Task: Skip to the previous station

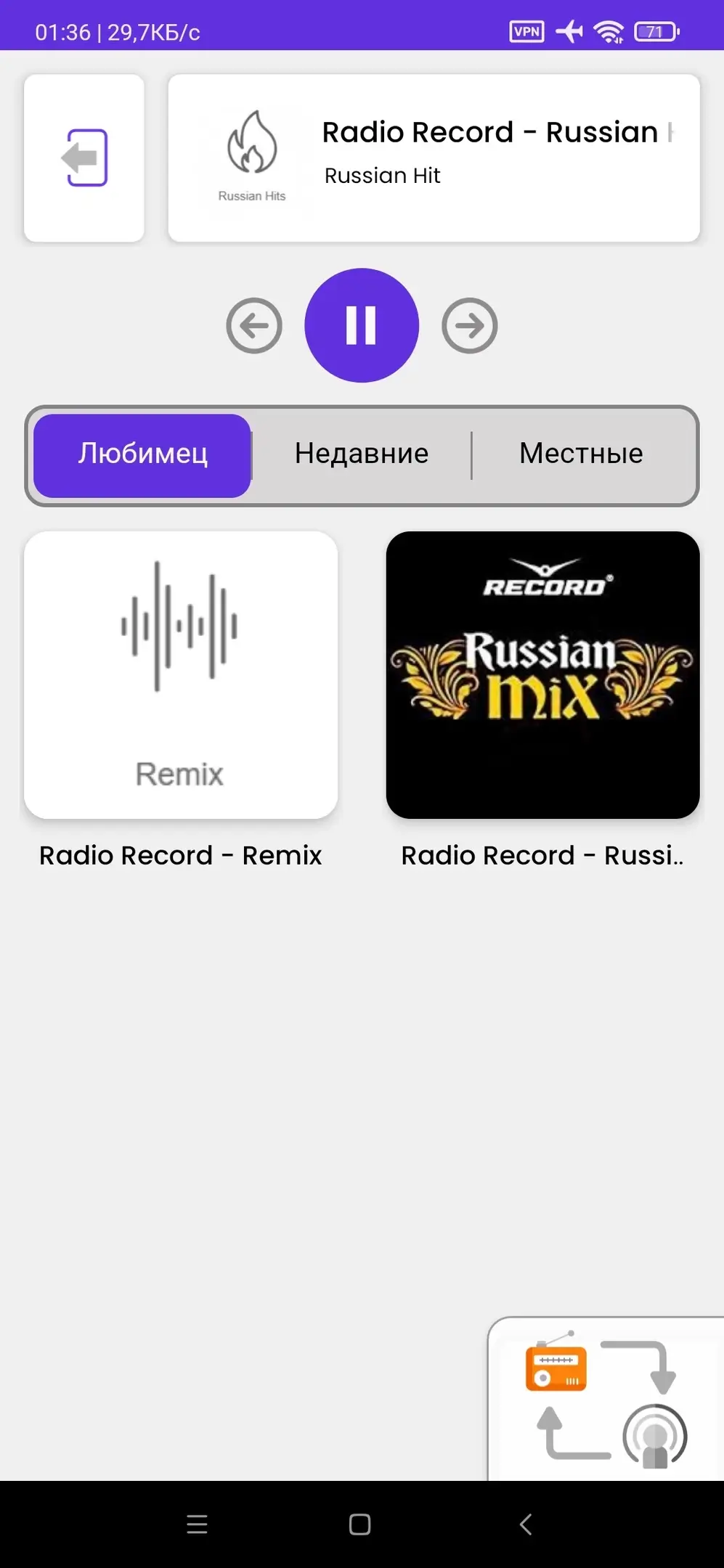Action: pyautogui.click(x=254, y=326)
